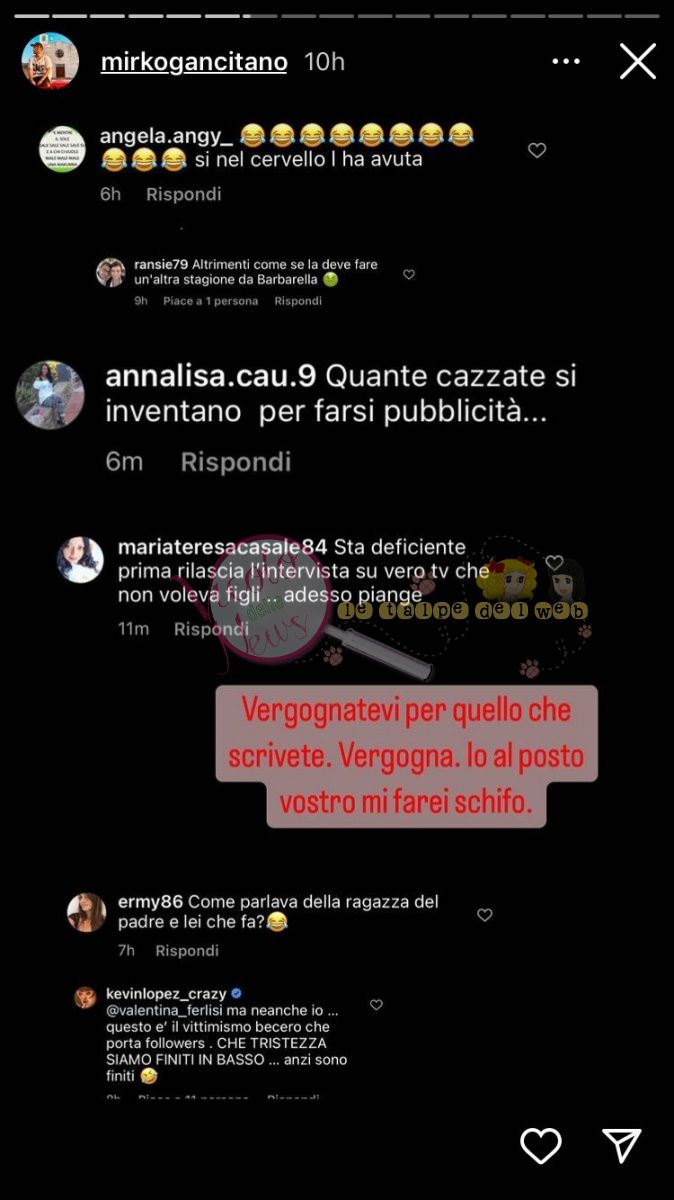
Task: Share the story via paper plane icon
Action: (621, 1146)
